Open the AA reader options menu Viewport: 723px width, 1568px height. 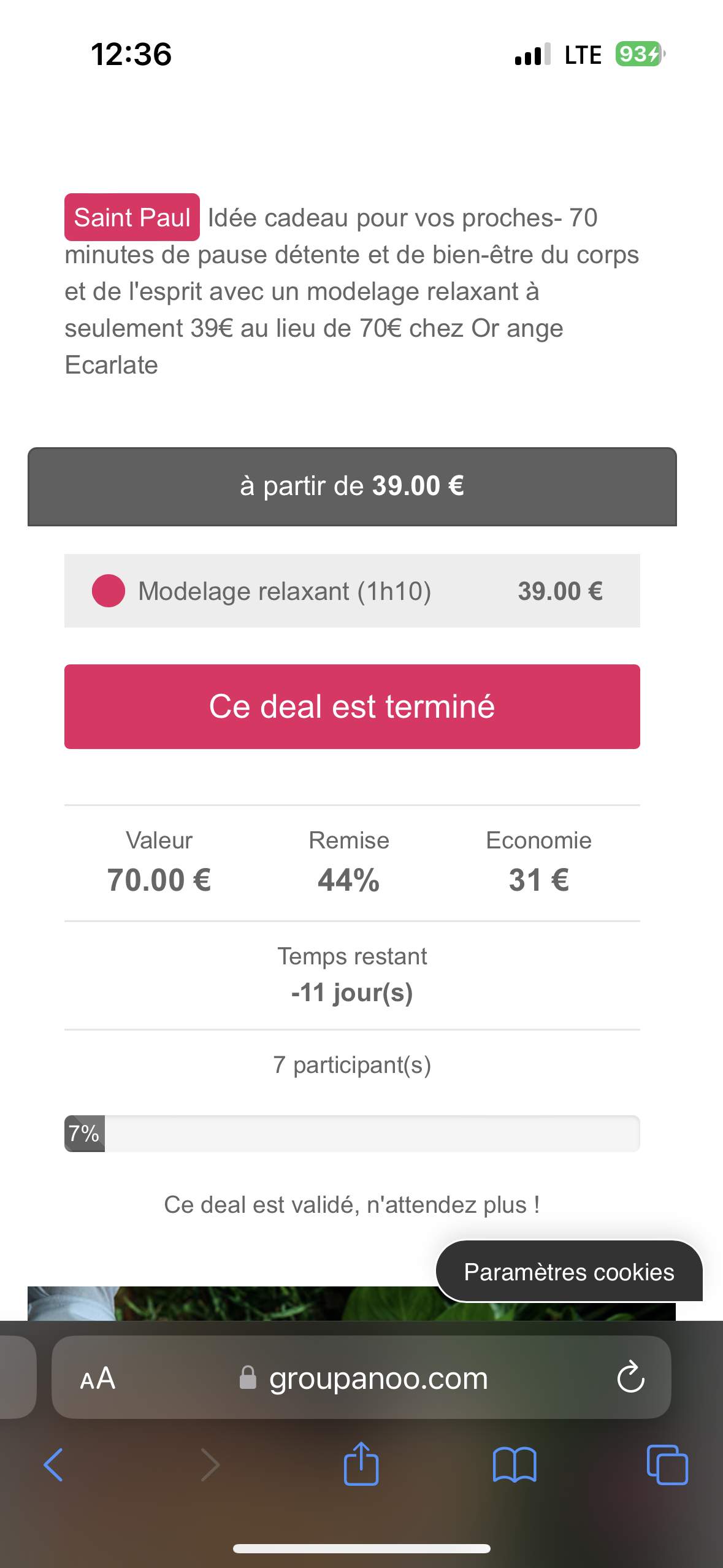[98, 1378]
